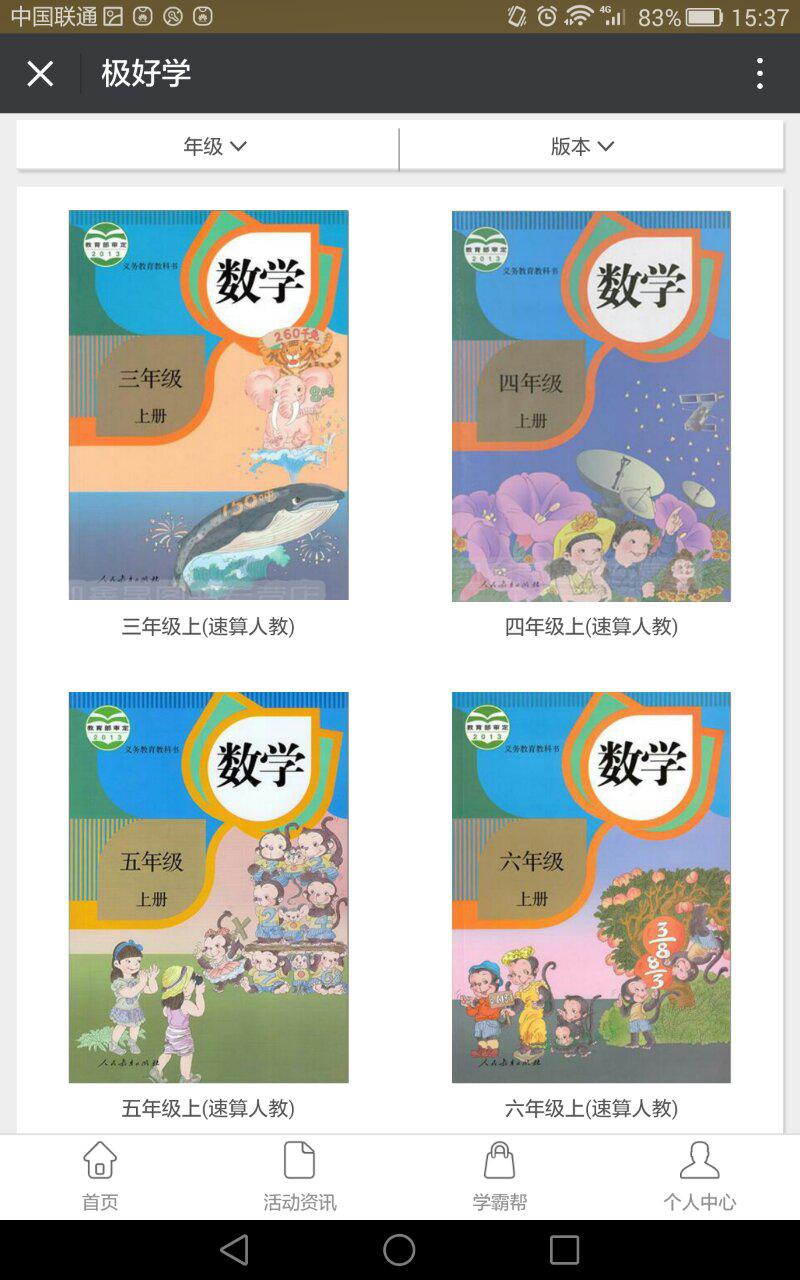Tap the system home button
This screenshot has height=1280, width=800.
click(399, 1249)
